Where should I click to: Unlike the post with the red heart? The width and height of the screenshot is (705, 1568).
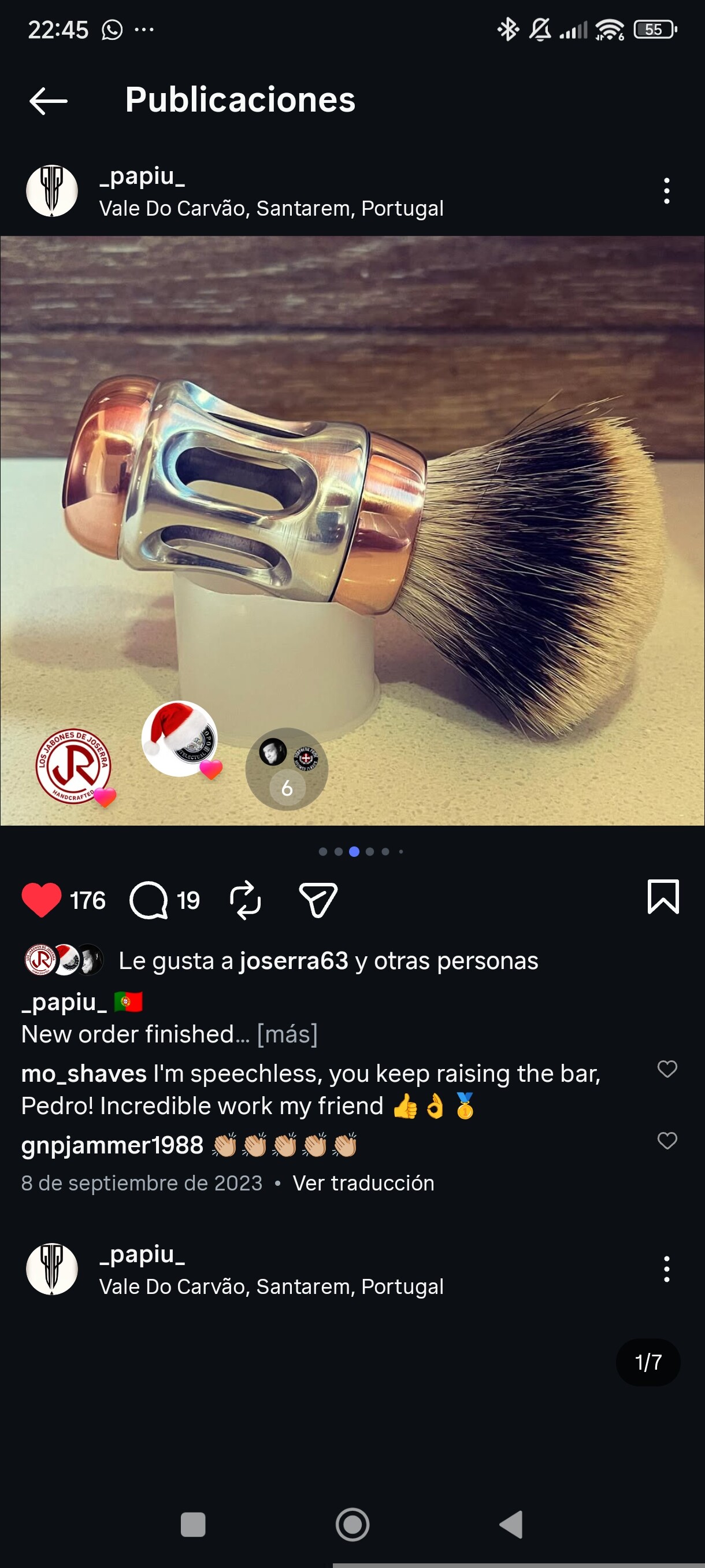click(41, 900)
